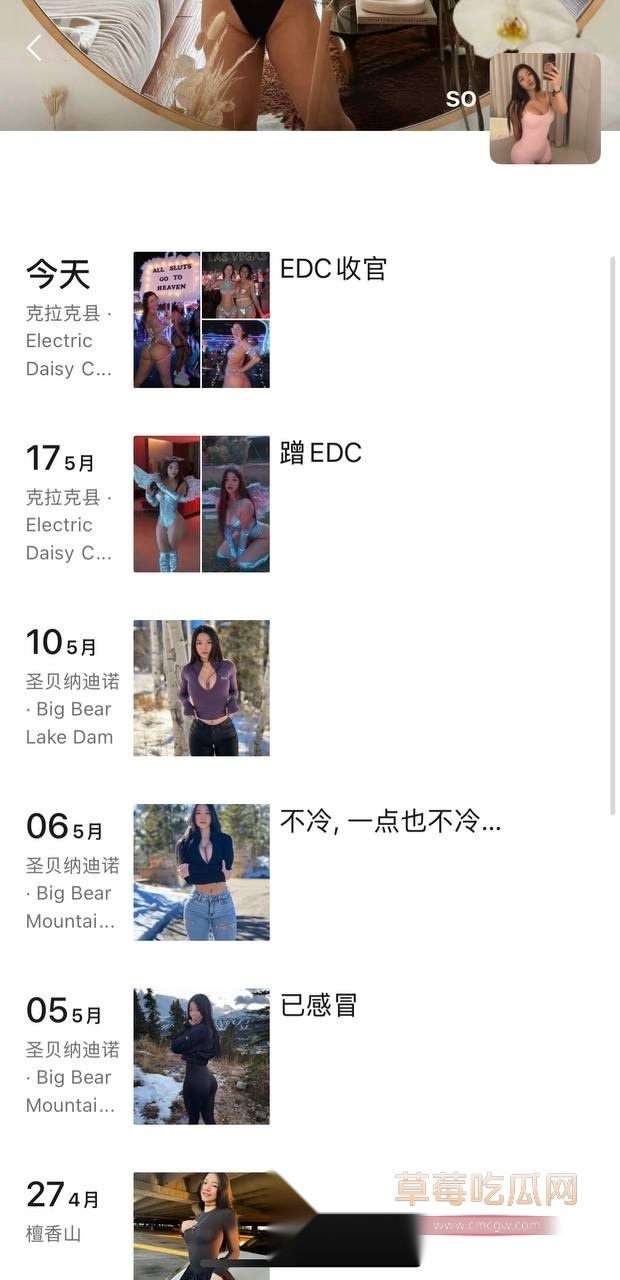
Task: Open the profile avatar picture
Action: [x=545, y=109]
